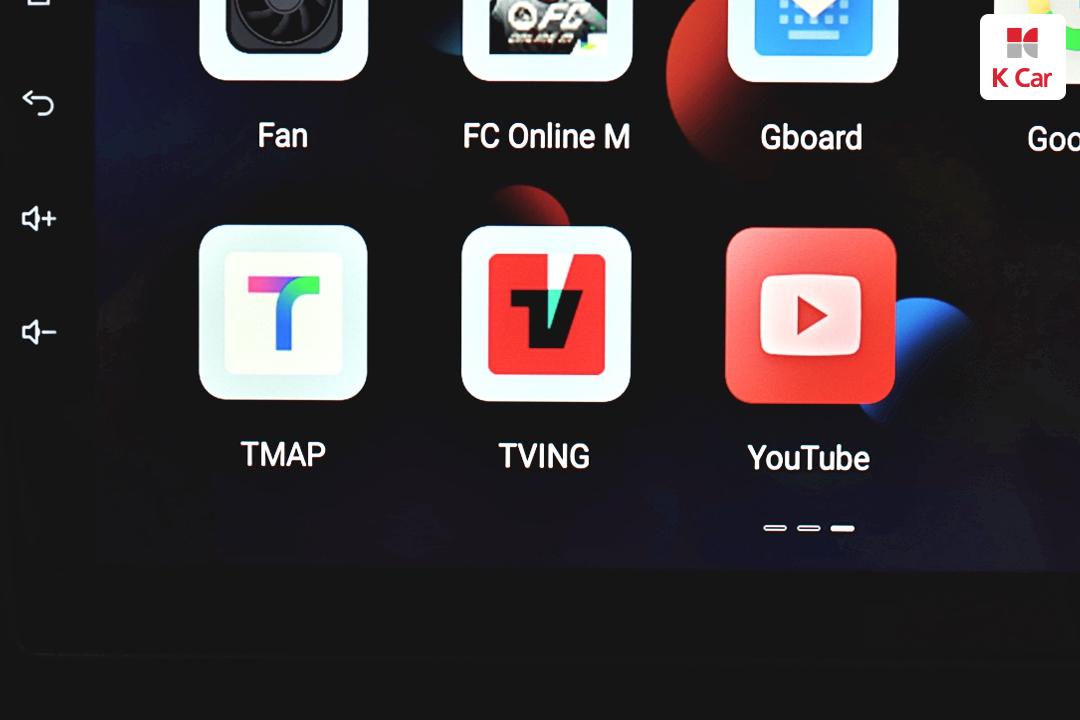
Task: Go back using the back arrow
Action: click(x=38, y=102)
